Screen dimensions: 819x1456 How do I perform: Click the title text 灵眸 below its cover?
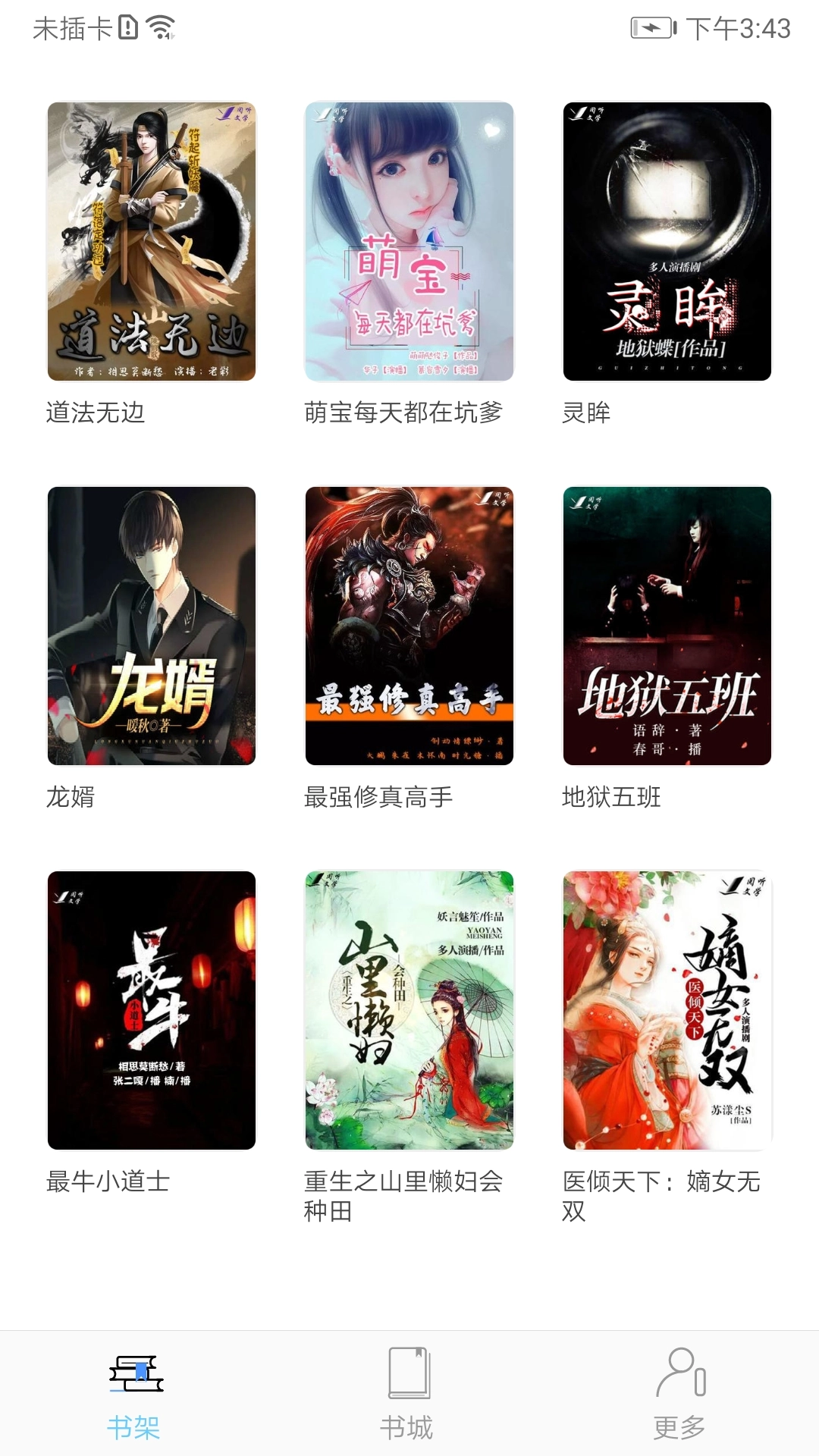coord(588,414)
